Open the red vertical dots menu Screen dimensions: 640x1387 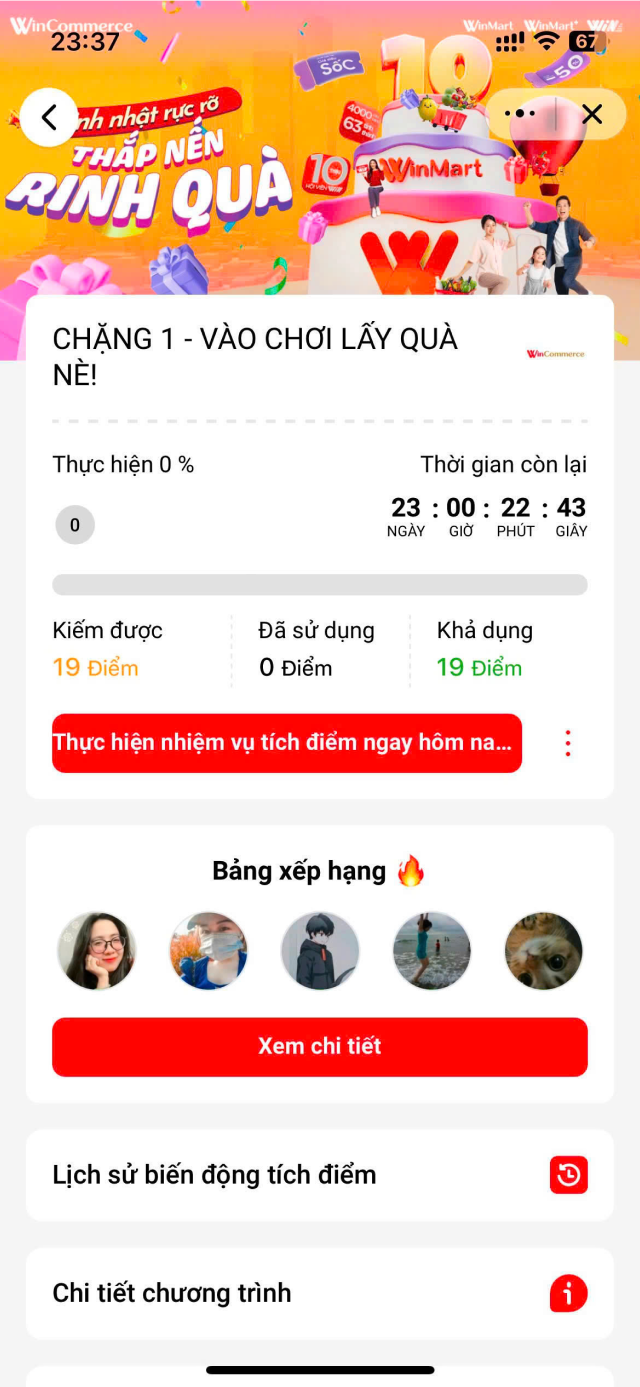coord(568,743)
